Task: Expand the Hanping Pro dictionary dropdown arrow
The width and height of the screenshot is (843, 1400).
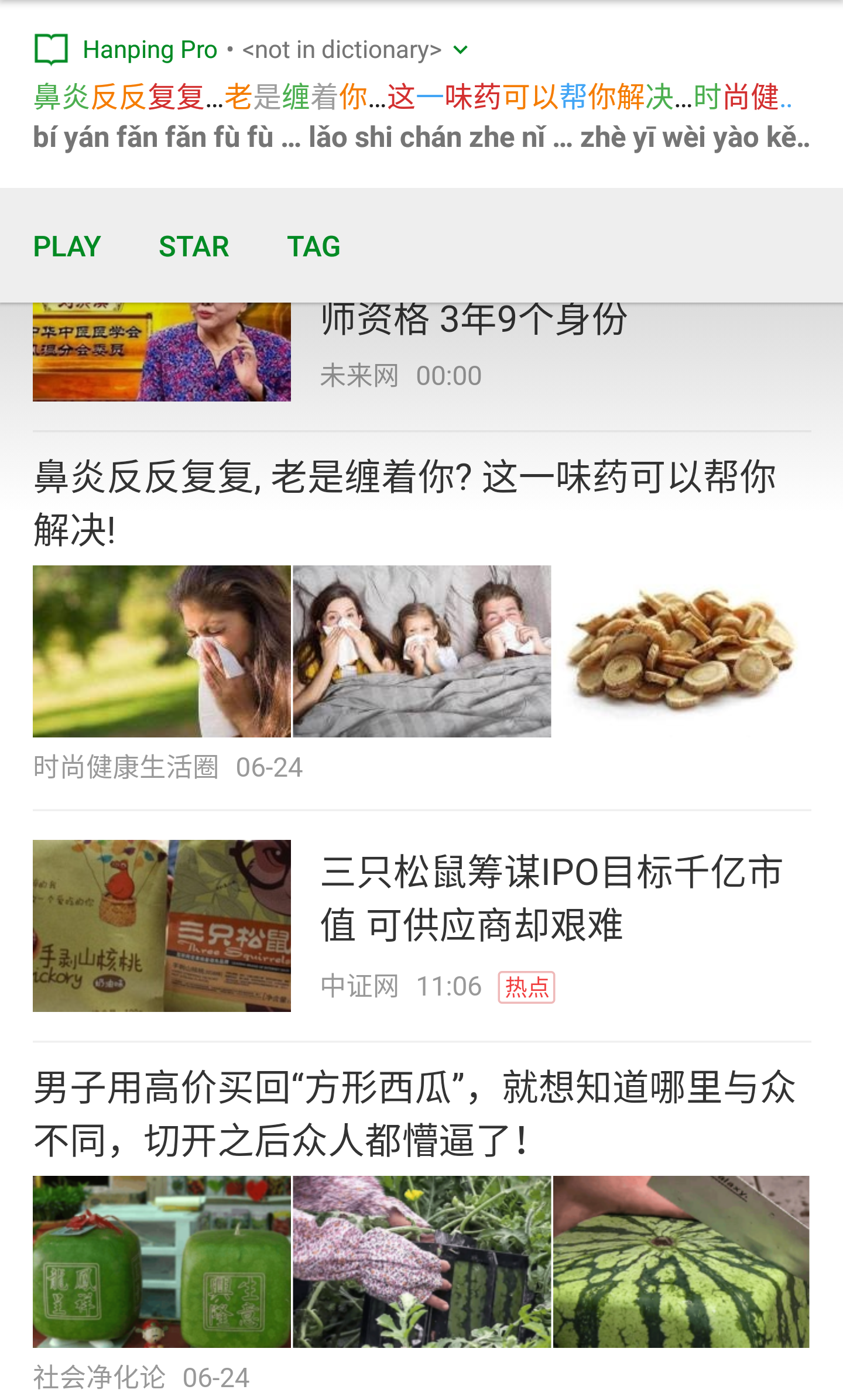Action: point(461,50)
